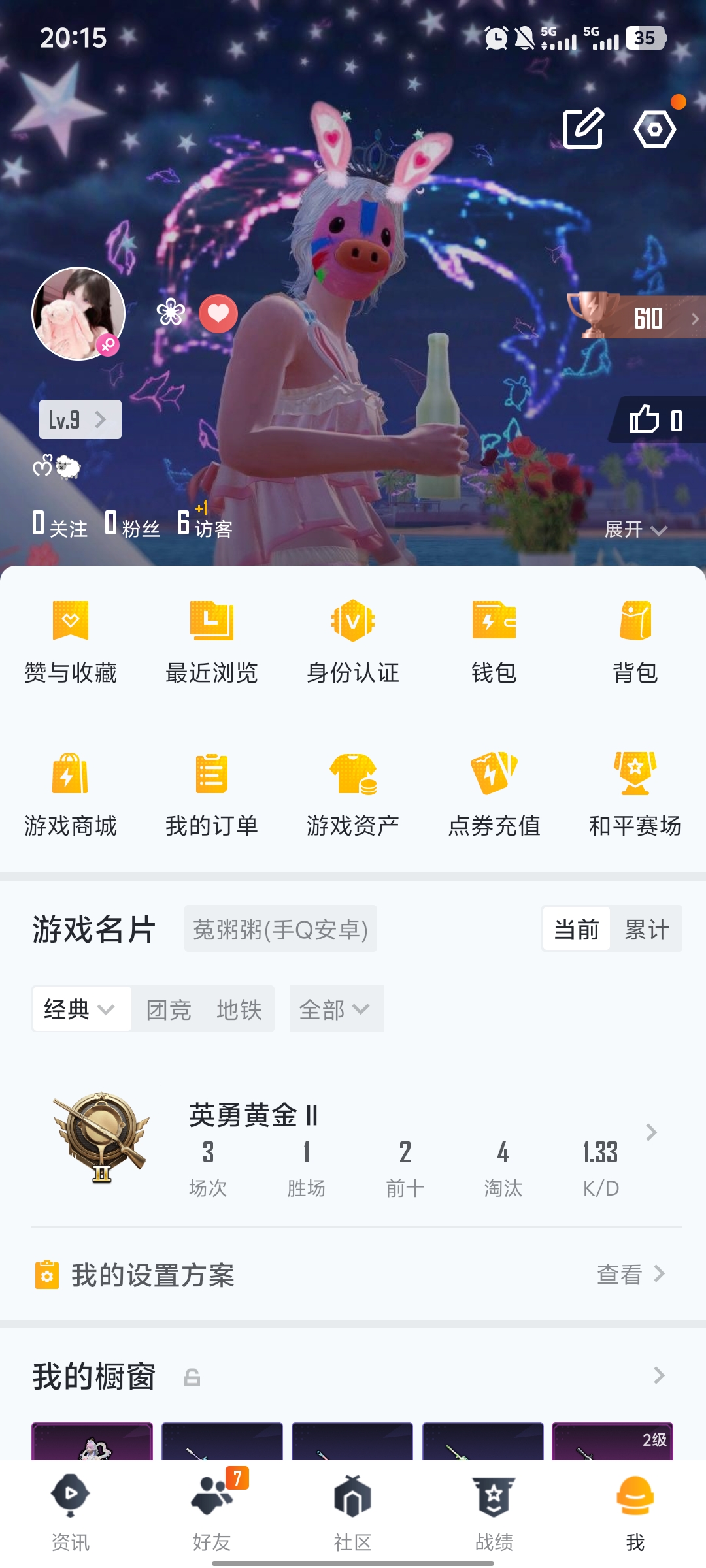Open the Lv.9 level details
Screen dimensions: 706x1568
point(80,419)
